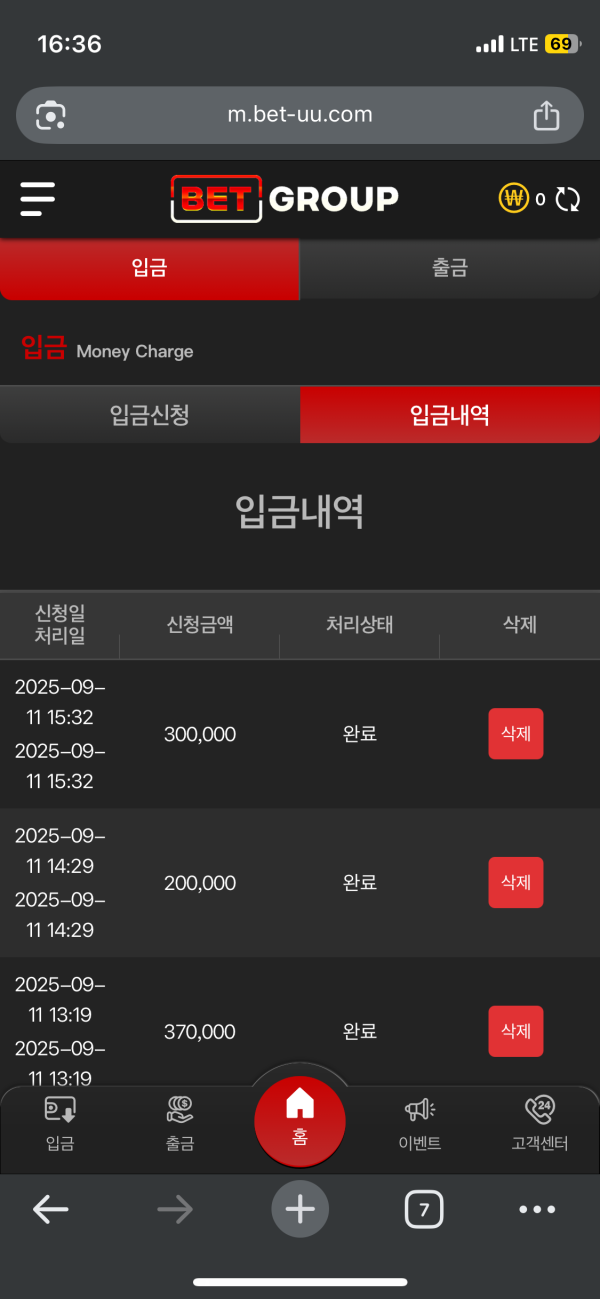Select the 입금내역 sub-tab

click(450, 415)
